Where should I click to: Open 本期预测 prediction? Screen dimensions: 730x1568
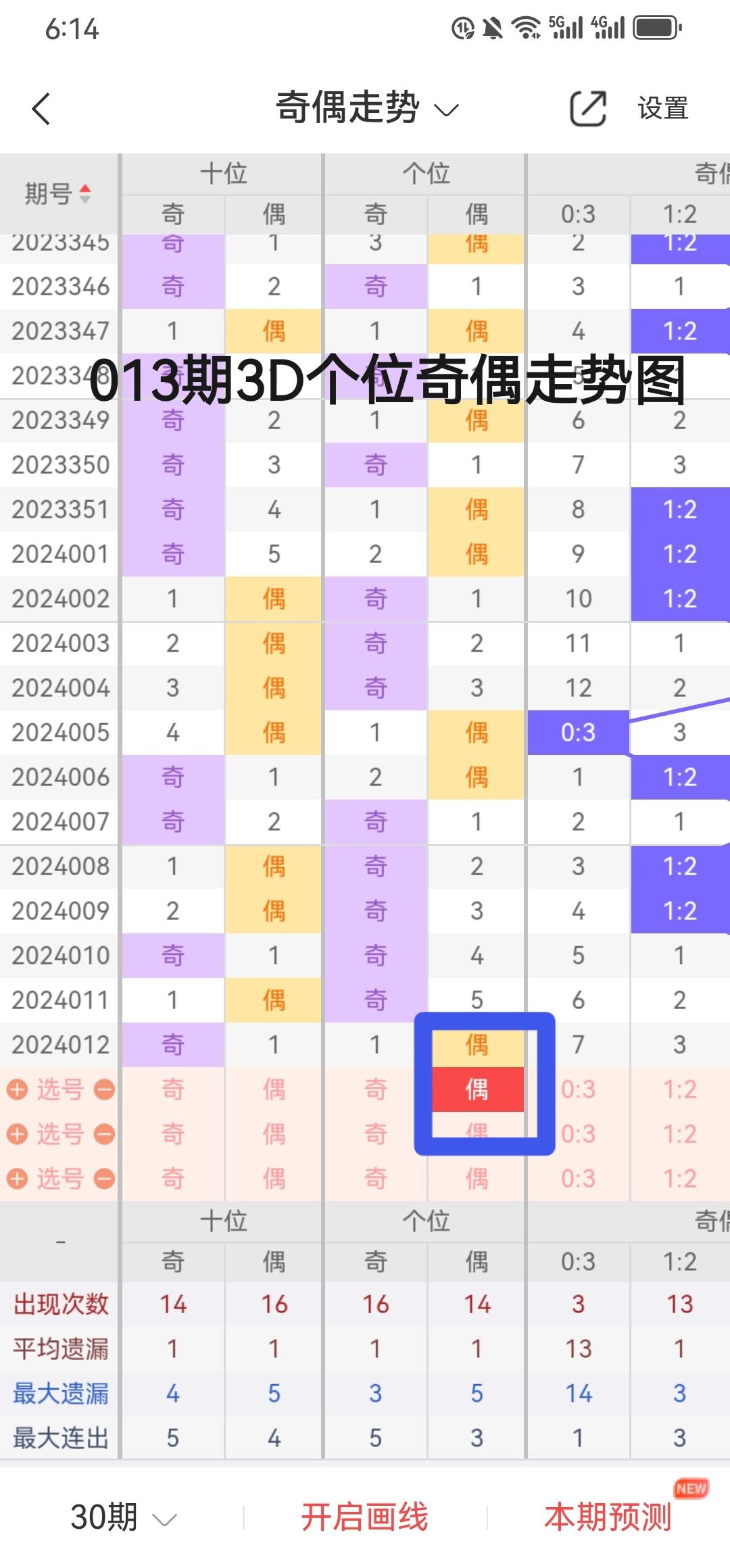(x=608, y=1517)
